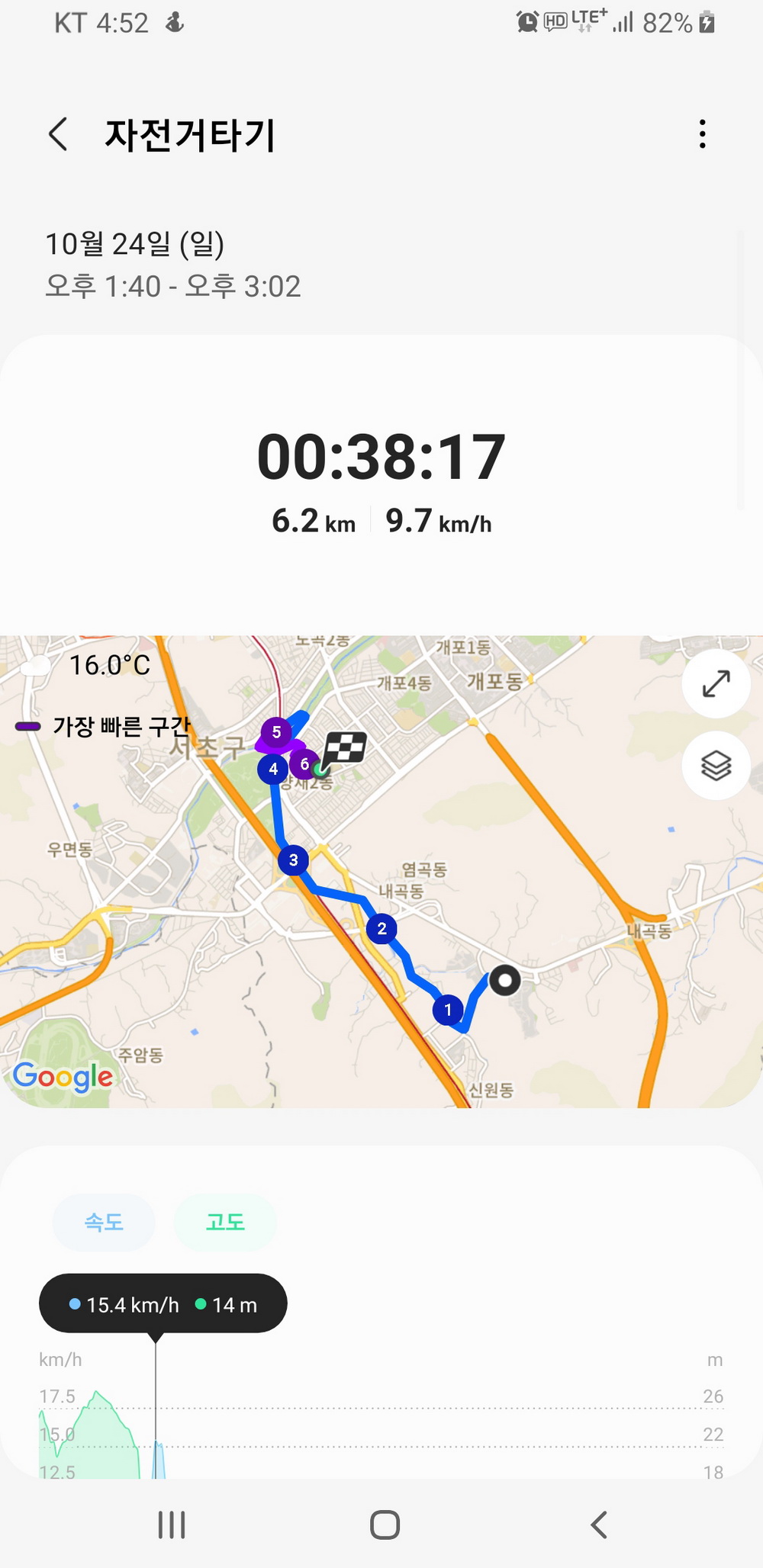
Task: Go to the phone's home screen
Action: (385, 1525)
